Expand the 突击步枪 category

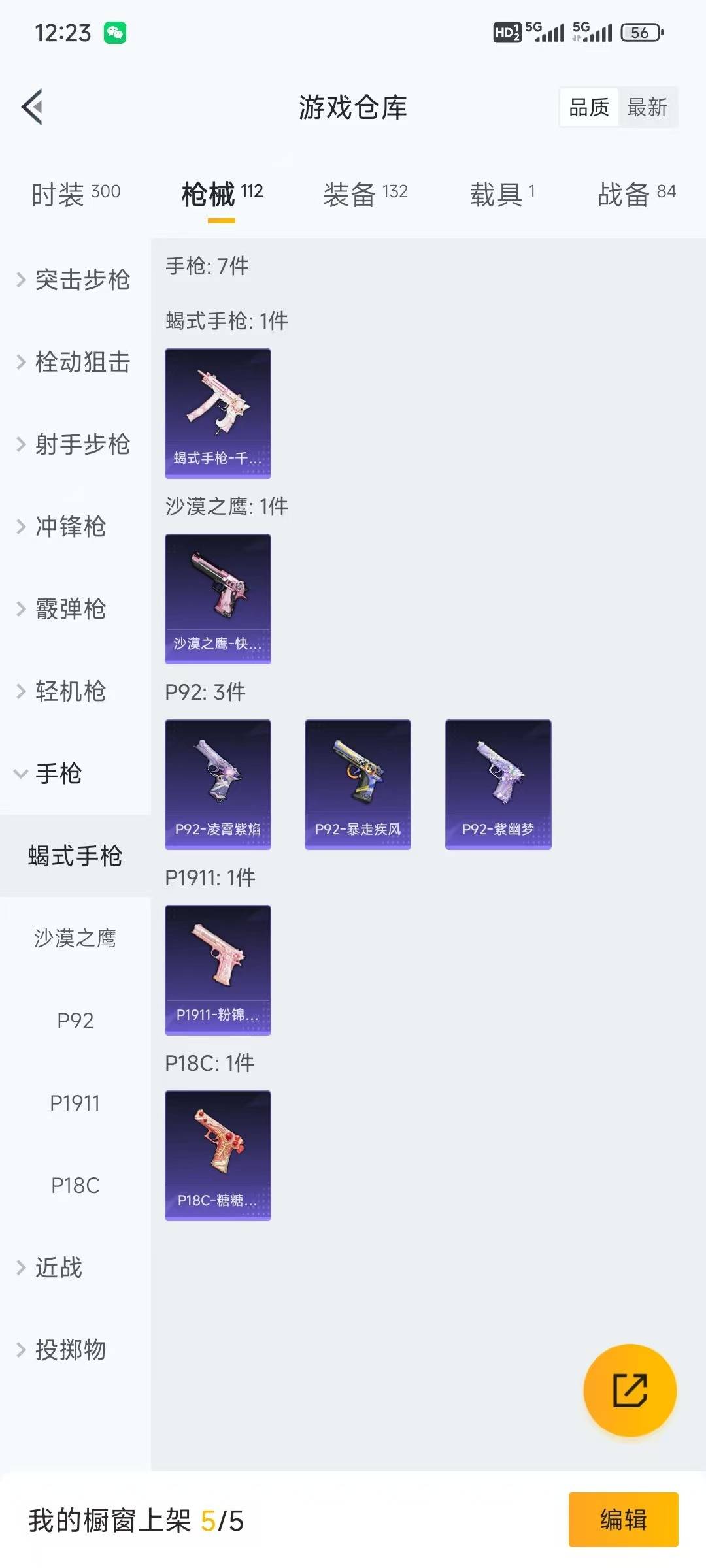74,280
